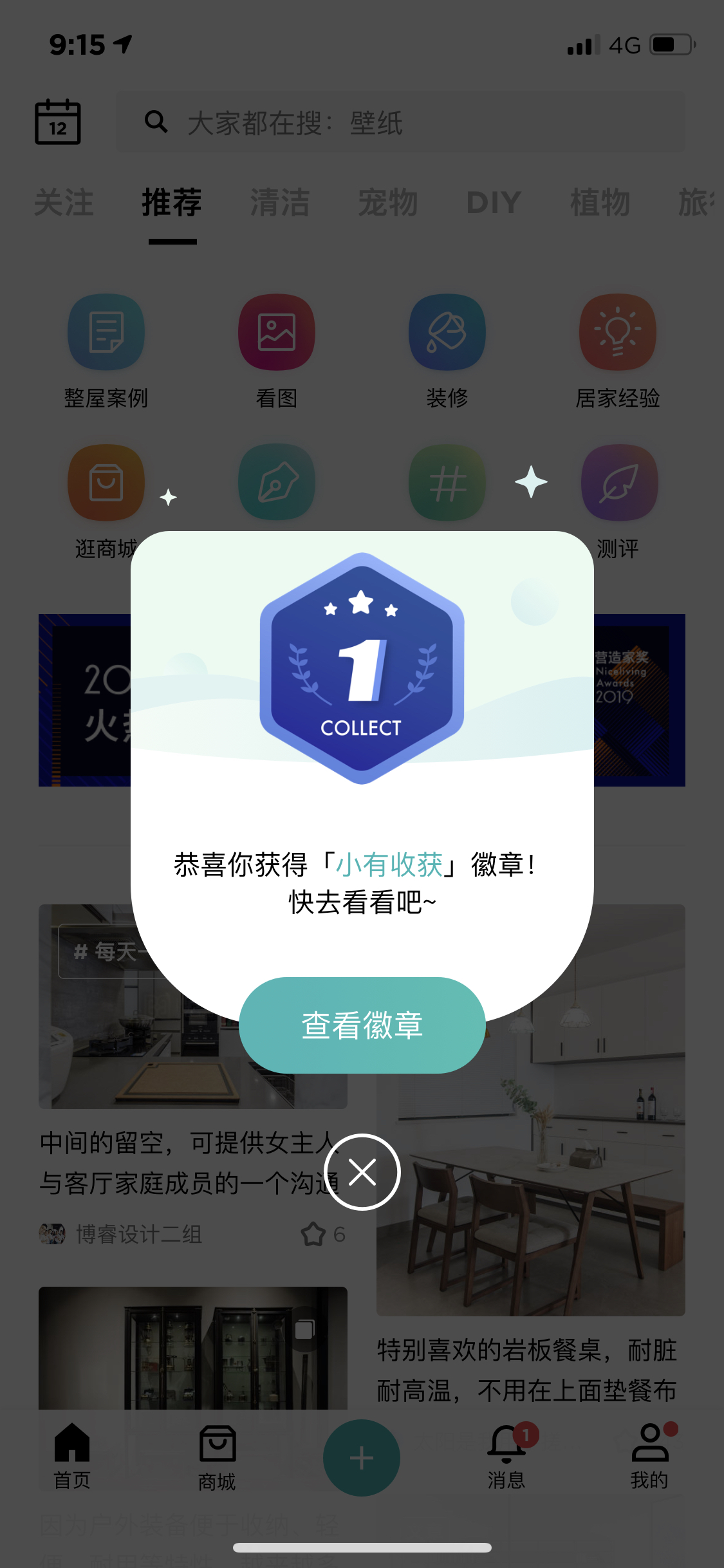Switch to the 清洁 tab
724x1568 pixels.
pyautogui.click(x=280, y=203)
